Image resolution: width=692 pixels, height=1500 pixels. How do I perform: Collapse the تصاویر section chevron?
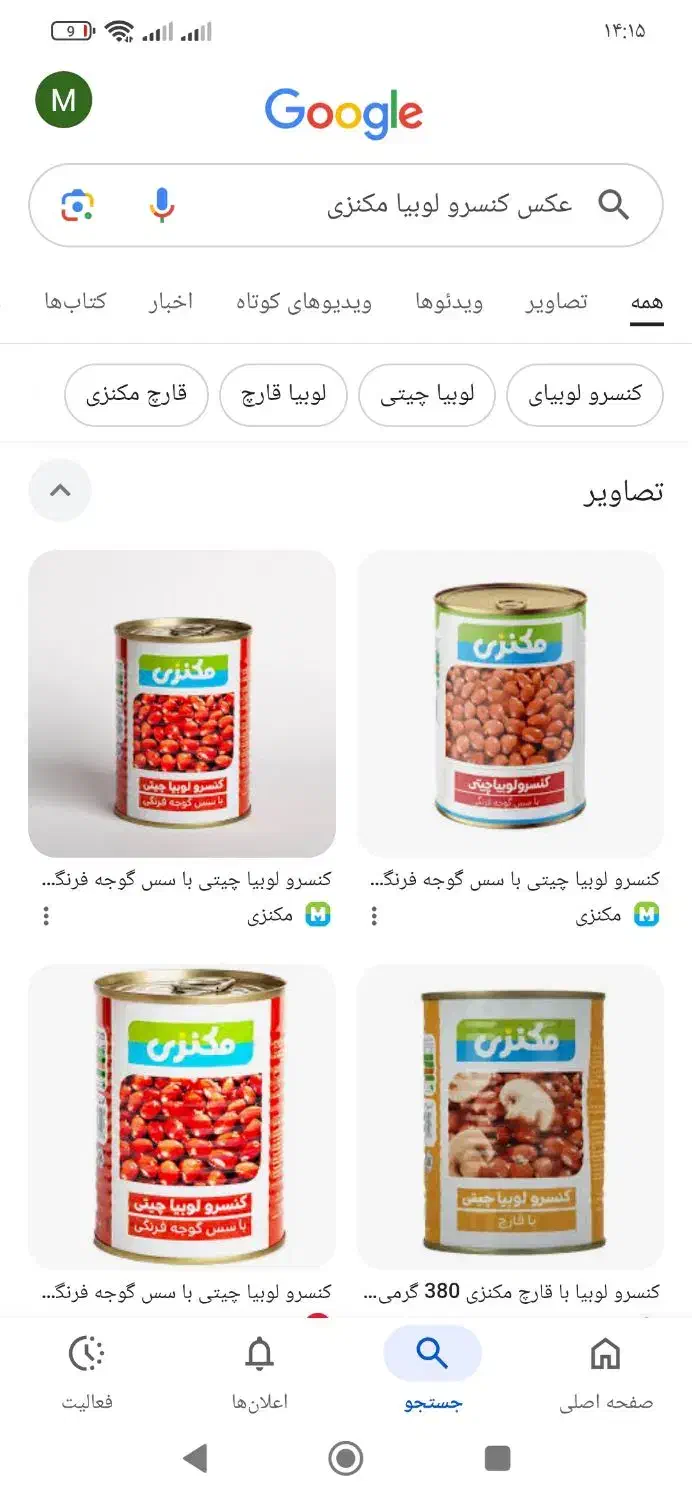click(x=60, y=490)
